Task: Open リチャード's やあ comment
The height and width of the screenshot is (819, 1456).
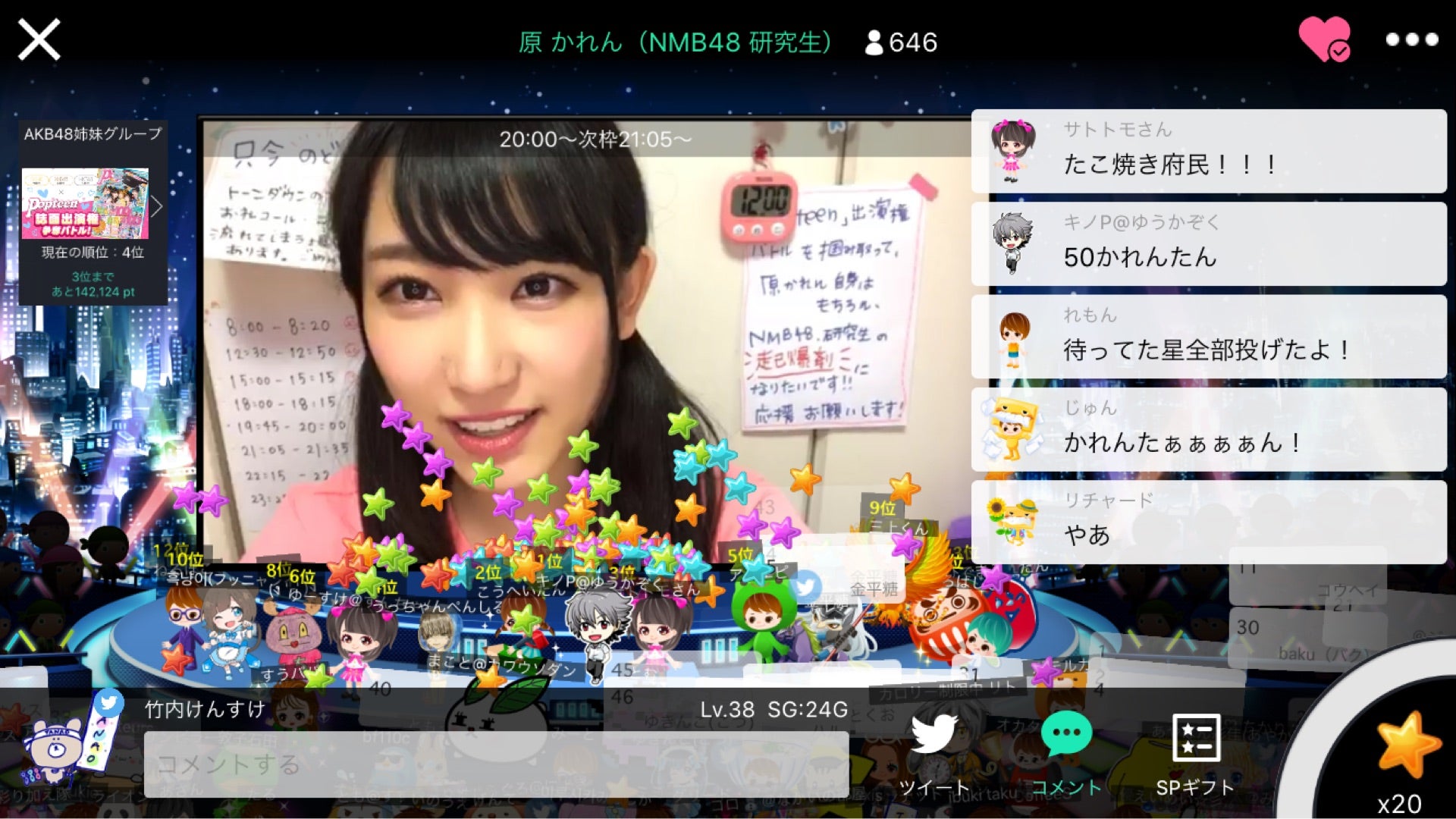Action: coord(1209,522)
